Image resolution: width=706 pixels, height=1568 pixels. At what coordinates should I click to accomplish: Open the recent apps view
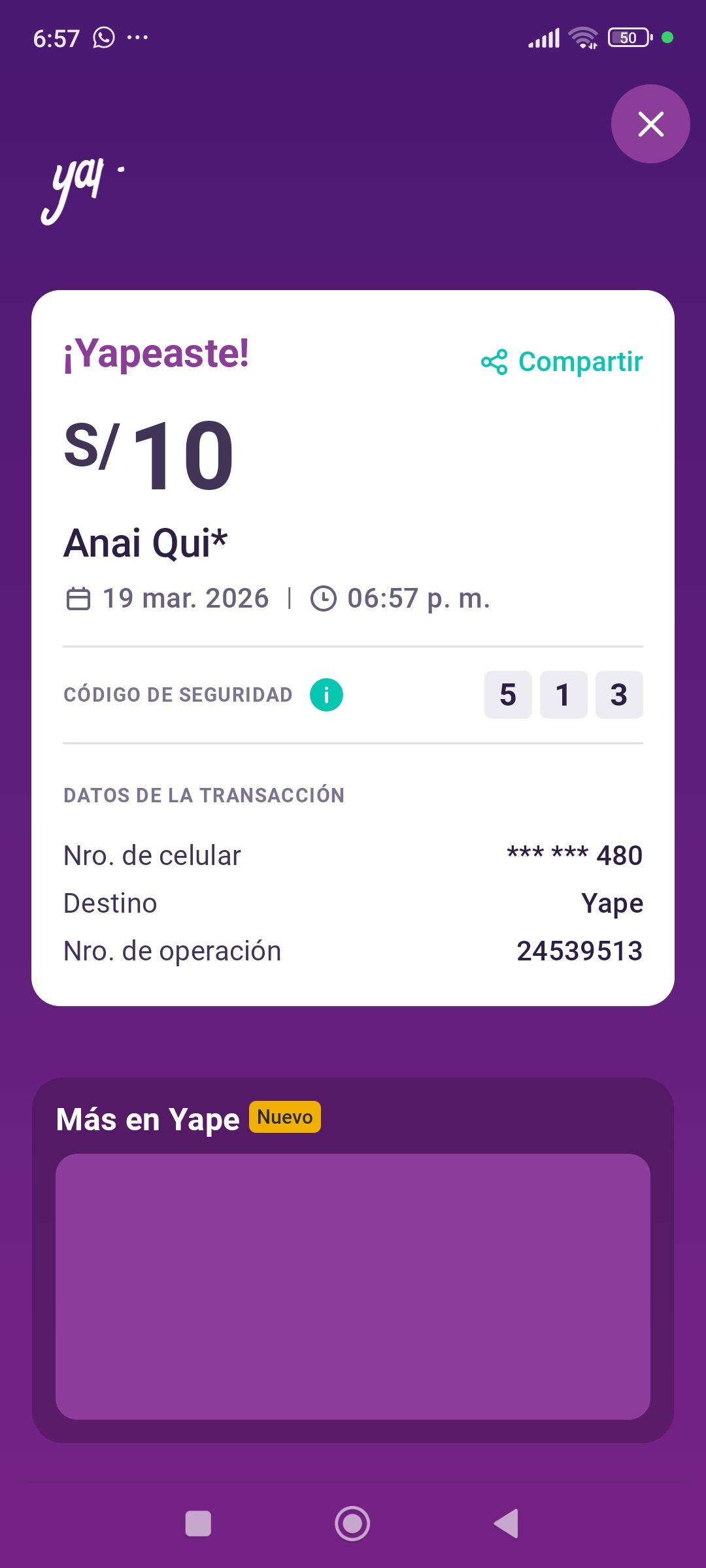198,1524
